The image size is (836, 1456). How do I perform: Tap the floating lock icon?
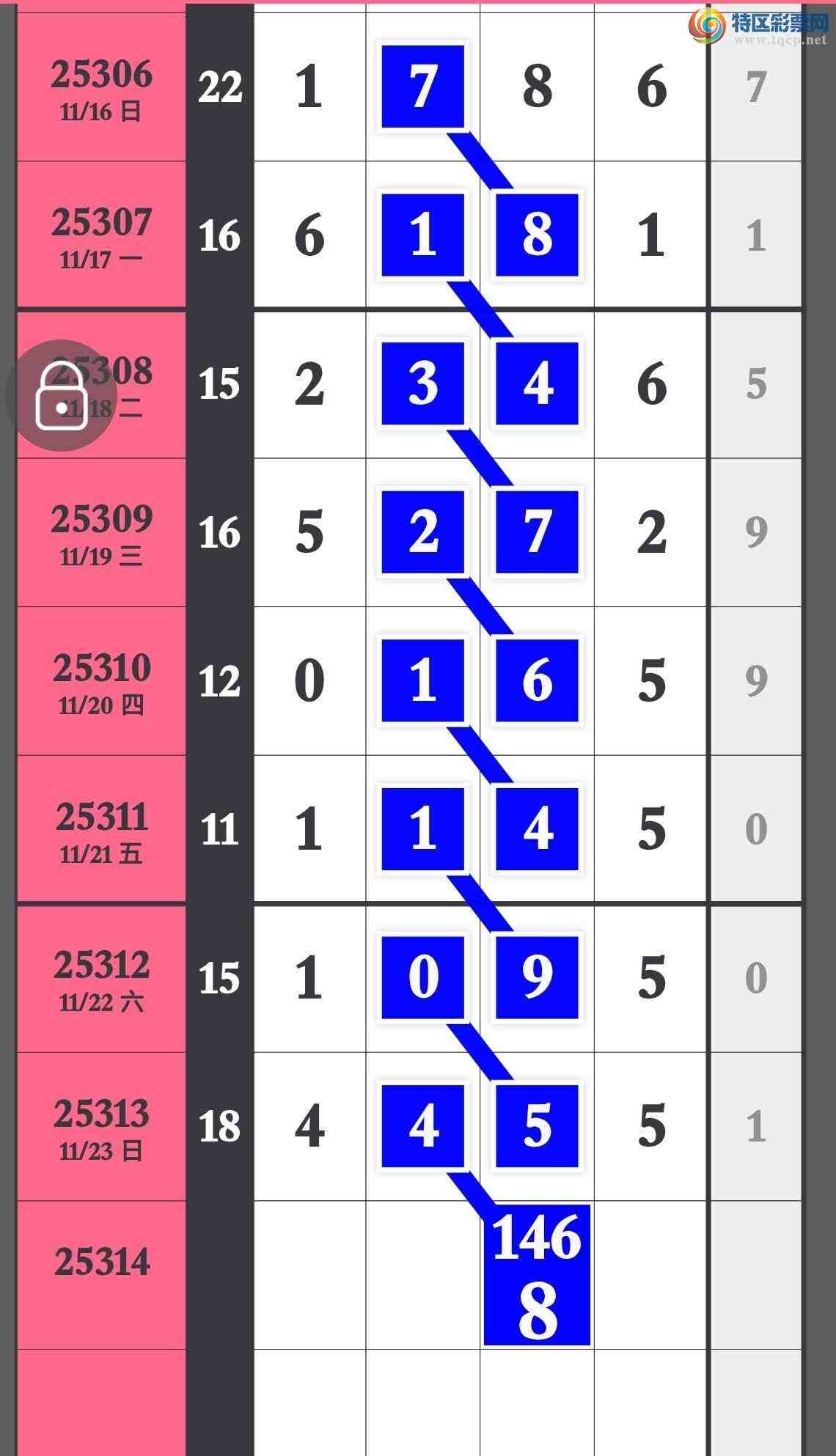coord(62,395)
